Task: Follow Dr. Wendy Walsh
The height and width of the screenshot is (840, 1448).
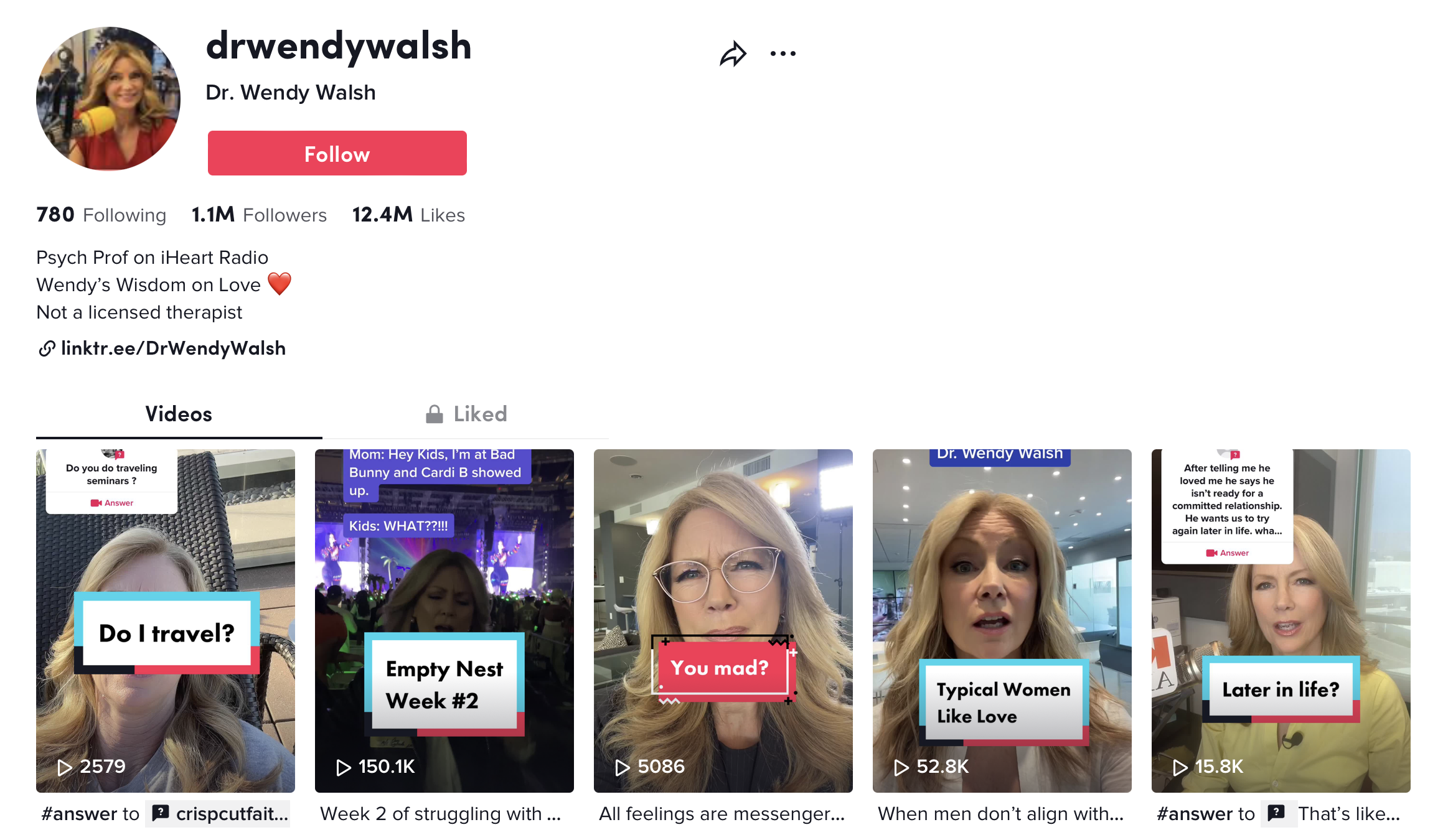Action: pos(337,153)
